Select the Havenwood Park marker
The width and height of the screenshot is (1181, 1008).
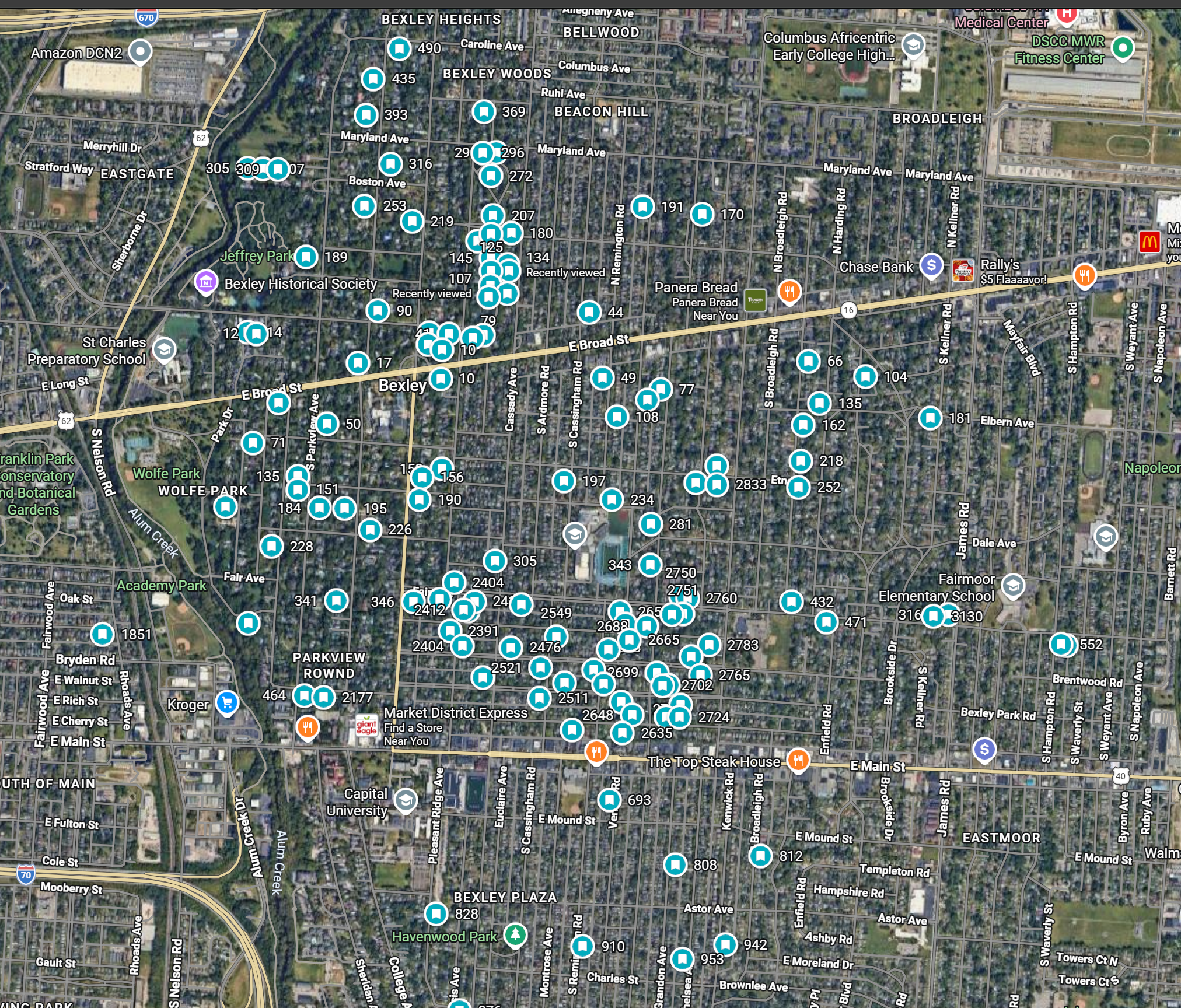[515, 935]
